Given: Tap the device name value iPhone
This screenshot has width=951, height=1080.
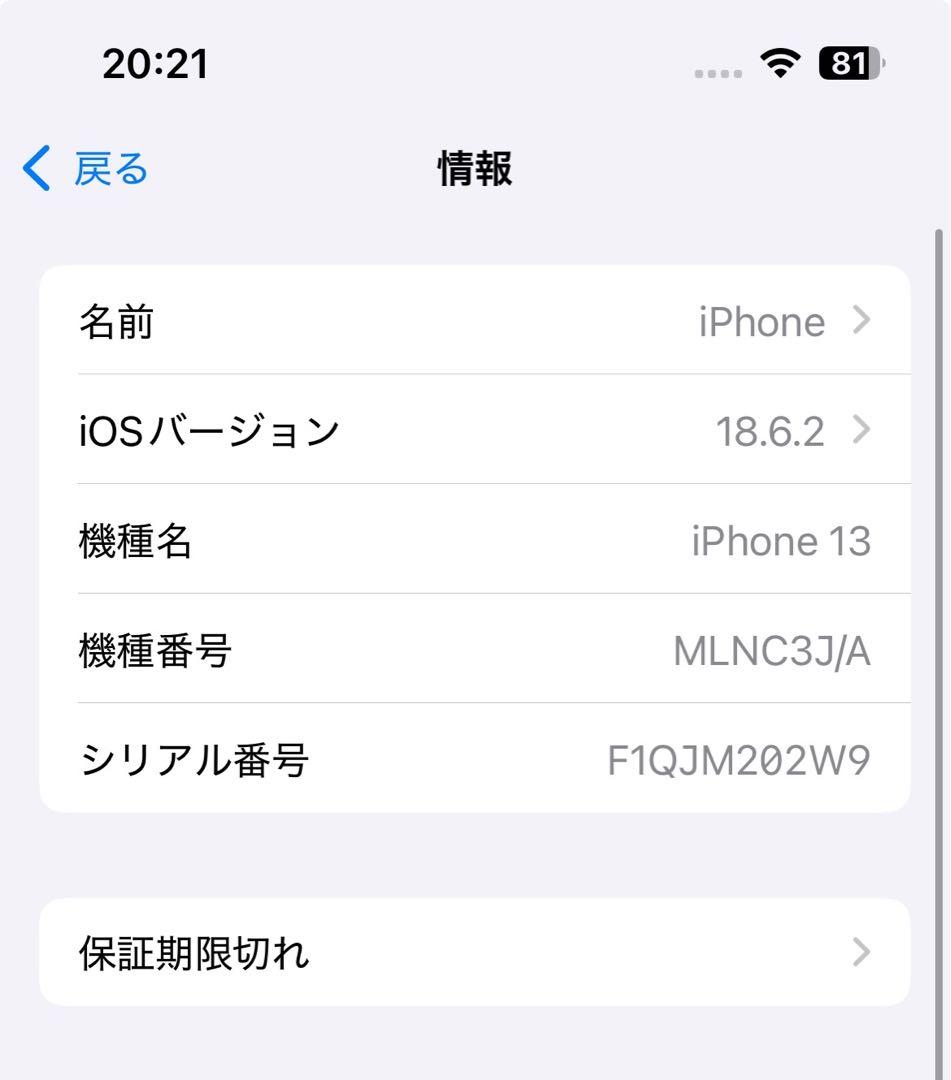Looking at the screenshot, I should [761, 322].
